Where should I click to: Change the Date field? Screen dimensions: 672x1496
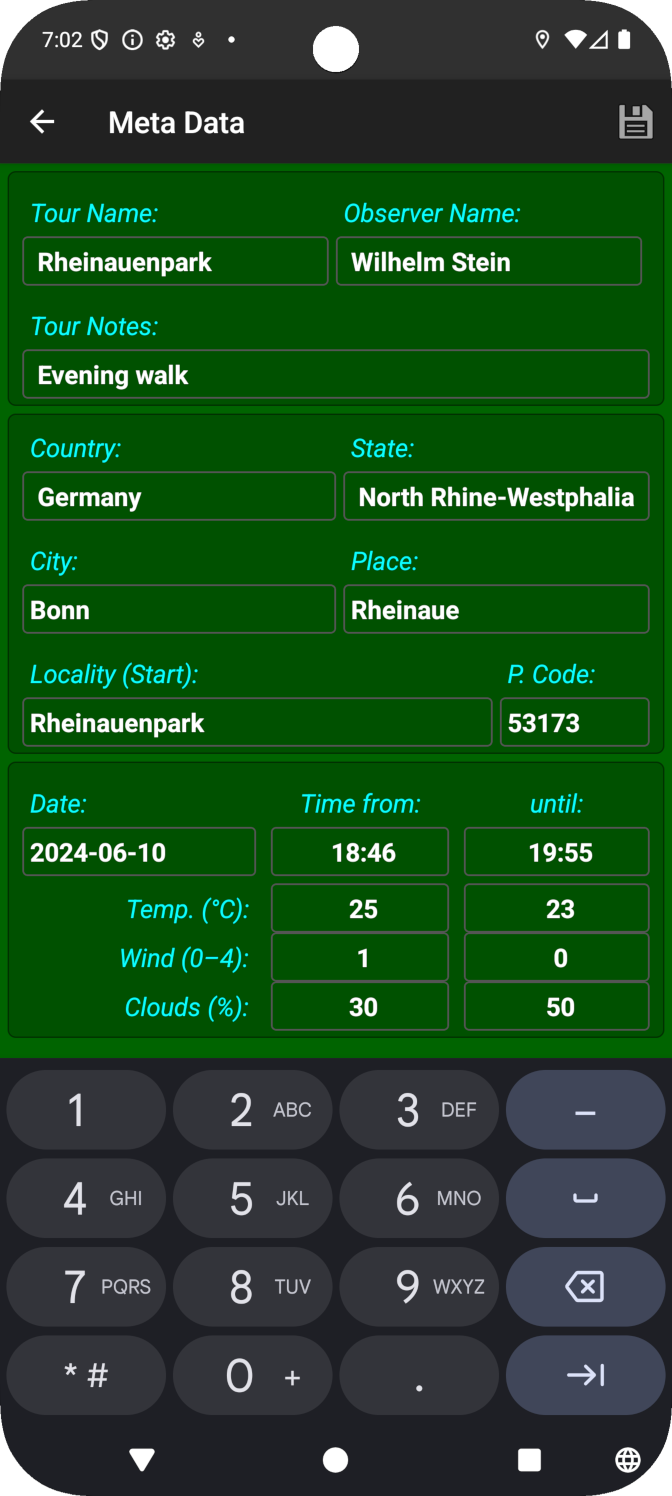point(139,852)
